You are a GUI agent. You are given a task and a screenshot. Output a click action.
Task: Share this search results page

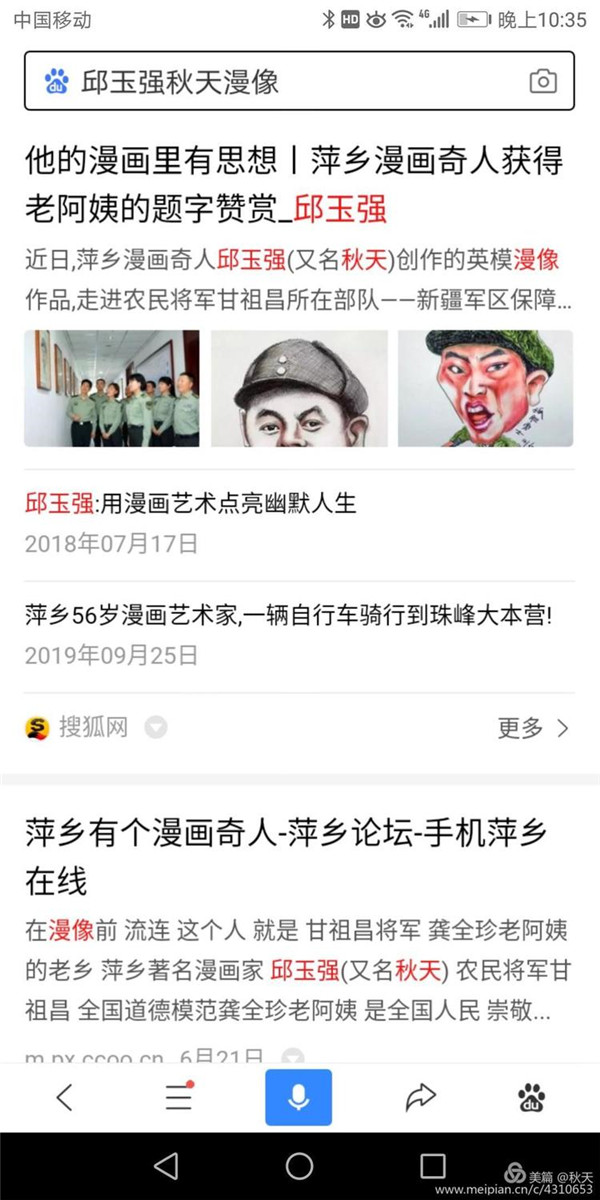(420, 1097)
